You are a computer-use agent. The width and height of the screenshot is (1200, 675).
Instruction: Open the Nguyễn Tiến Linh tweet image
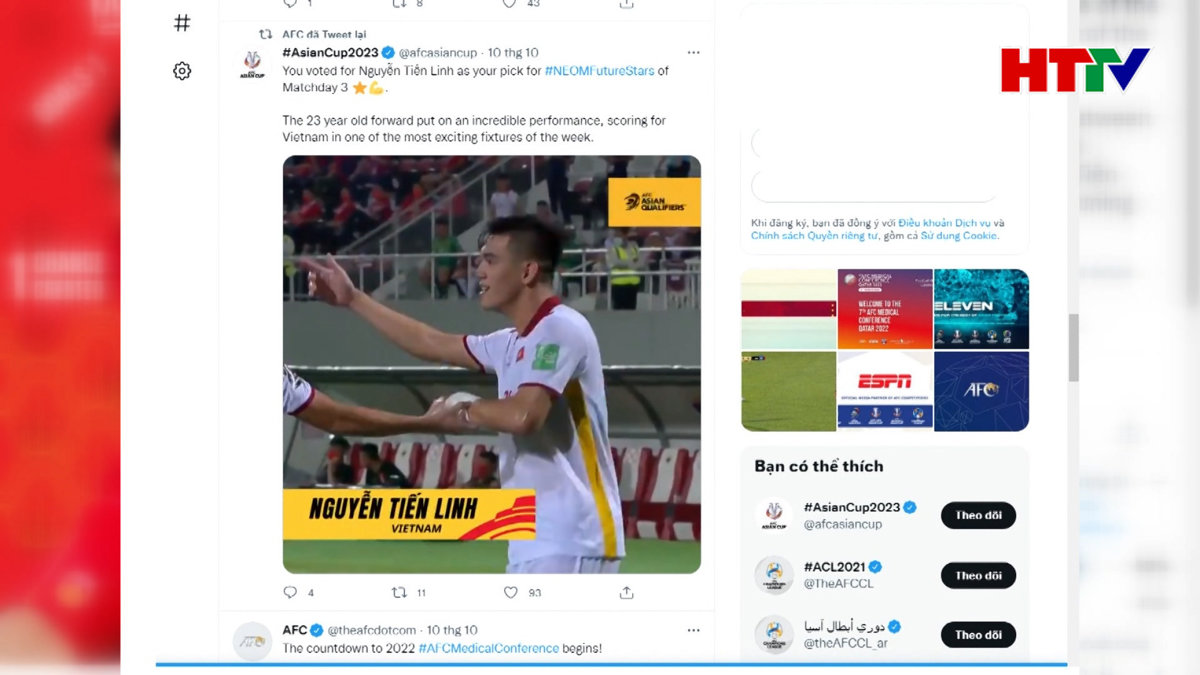point(491,364)
